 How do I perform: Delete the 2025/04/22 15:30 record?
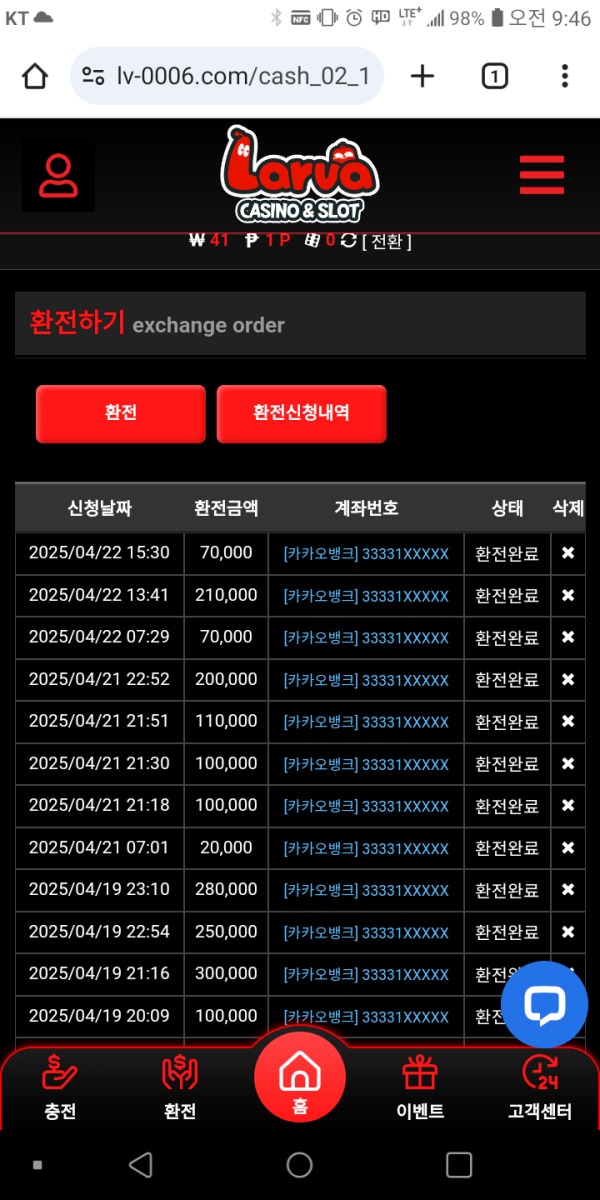(568, 553)
